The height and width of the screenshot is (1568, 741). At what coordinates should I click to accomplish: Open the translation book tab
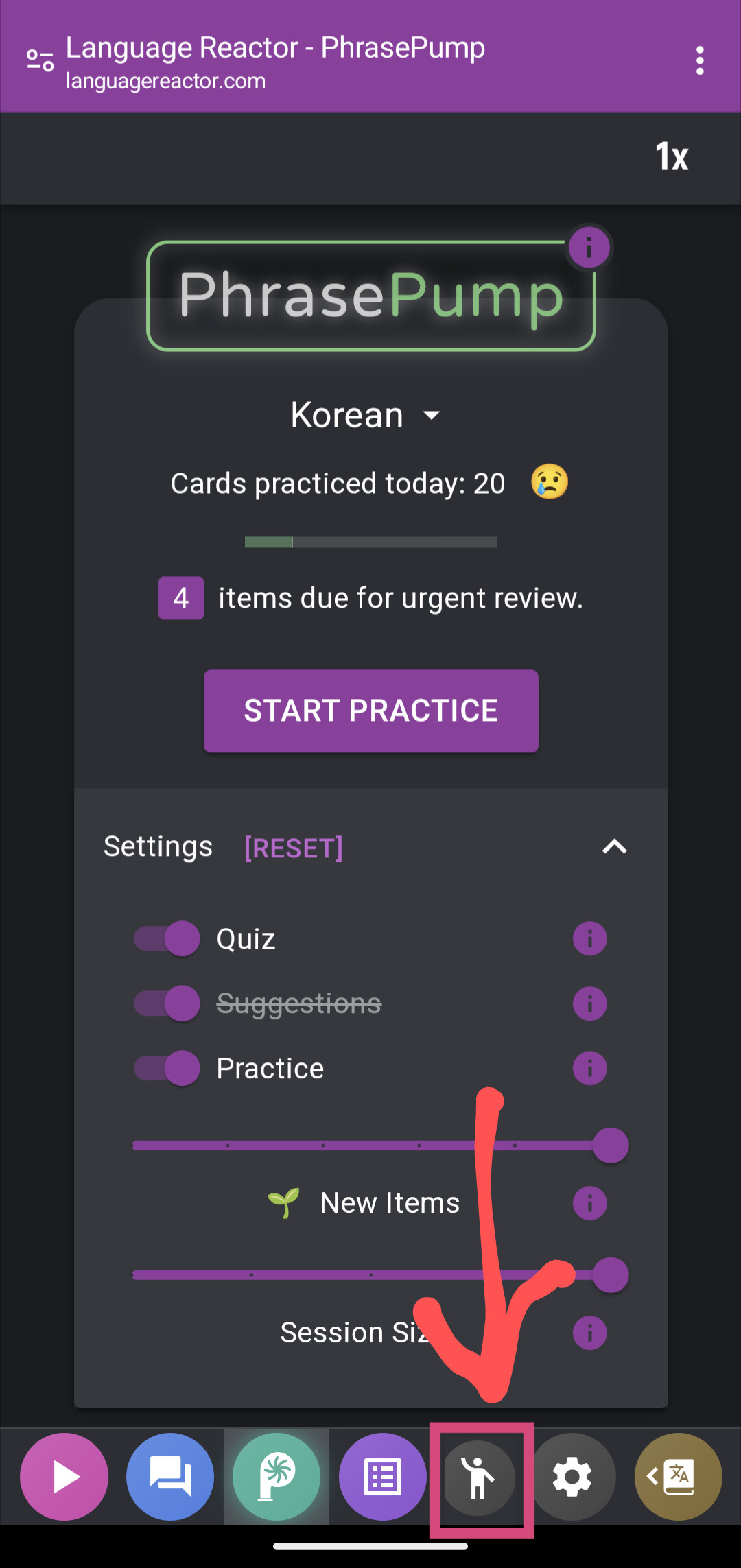pyautogui.click(x=679, y=1477)
